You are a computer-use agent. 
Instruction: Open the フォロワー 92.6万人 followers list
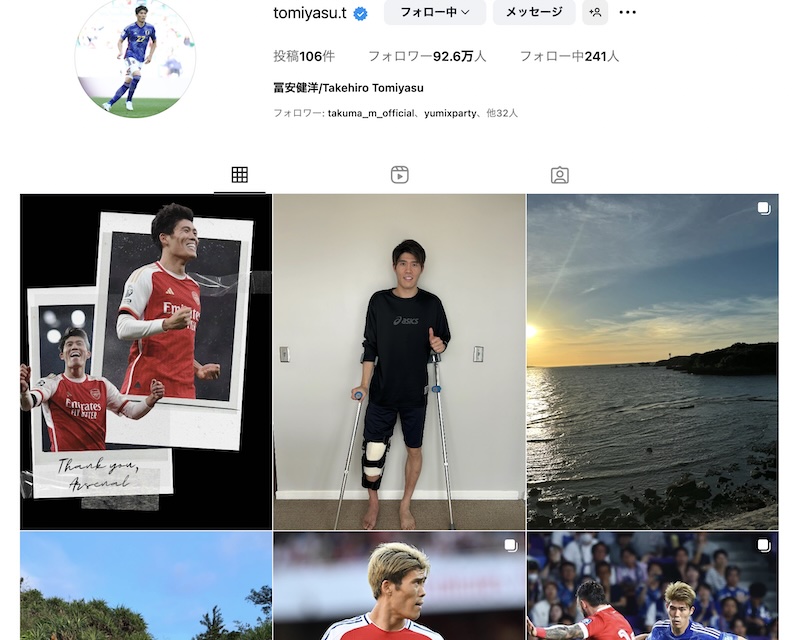427,56
